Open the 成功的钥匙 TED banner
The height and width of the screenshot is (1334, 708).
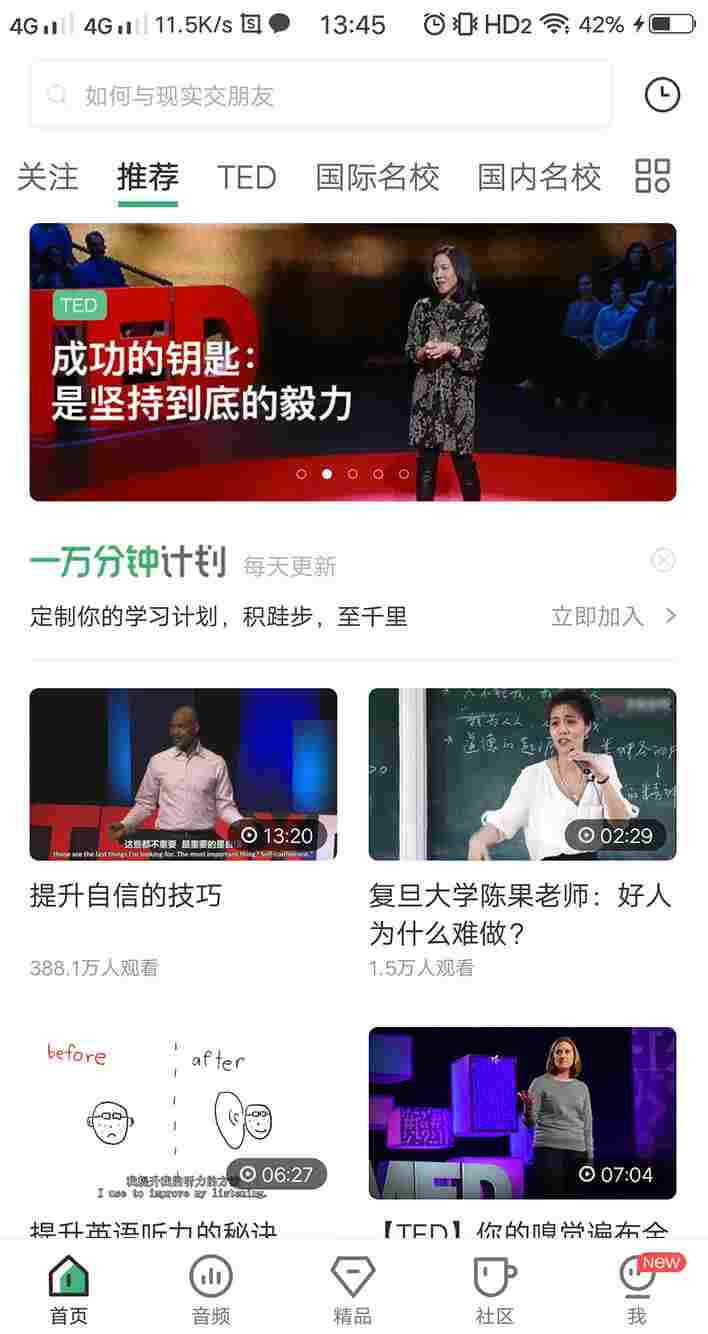click(353, 362)
